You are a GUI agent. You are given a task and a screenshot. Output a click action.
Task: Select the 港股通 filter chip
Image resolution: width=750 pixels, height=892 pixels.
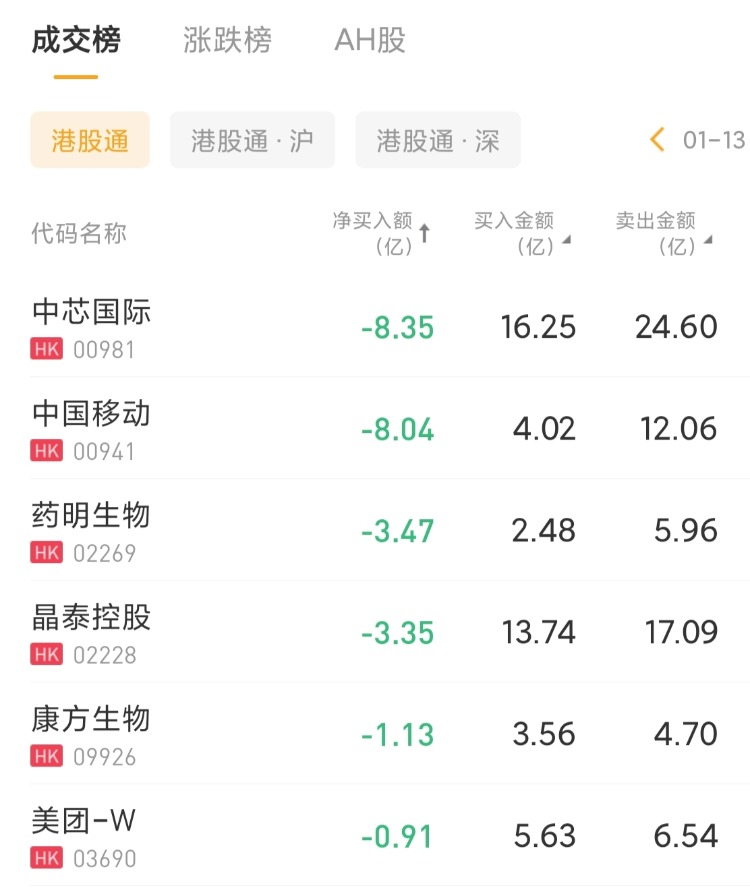tap(90, 140)
